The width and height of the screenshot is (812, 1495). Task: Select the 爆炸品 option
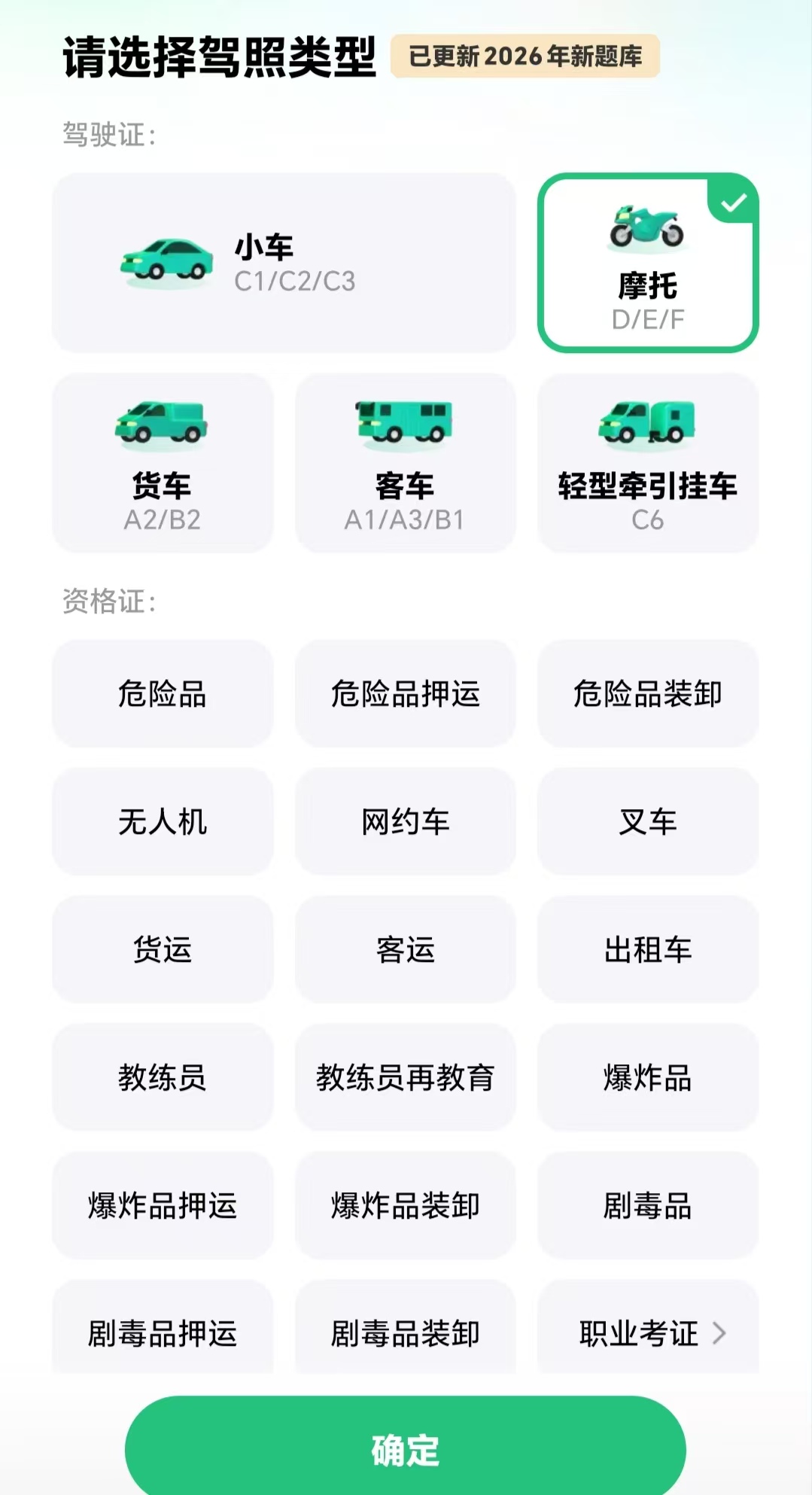tap(647, 1077)
